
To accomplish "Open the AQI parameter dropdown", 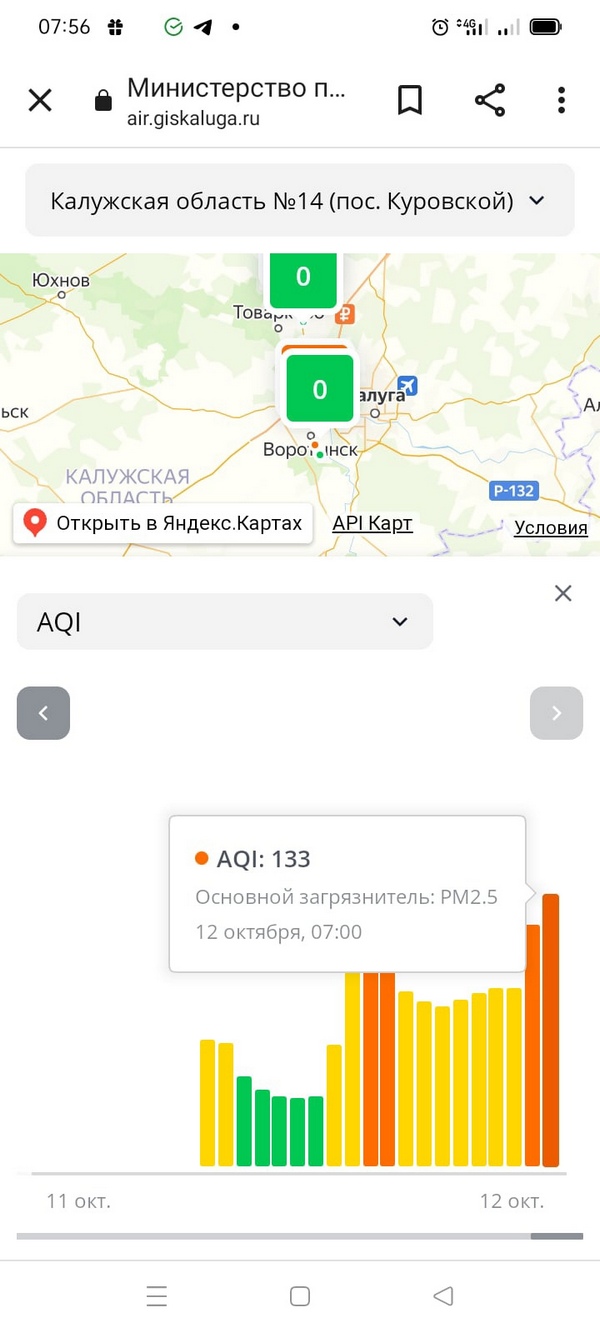I will pos(225,622).
